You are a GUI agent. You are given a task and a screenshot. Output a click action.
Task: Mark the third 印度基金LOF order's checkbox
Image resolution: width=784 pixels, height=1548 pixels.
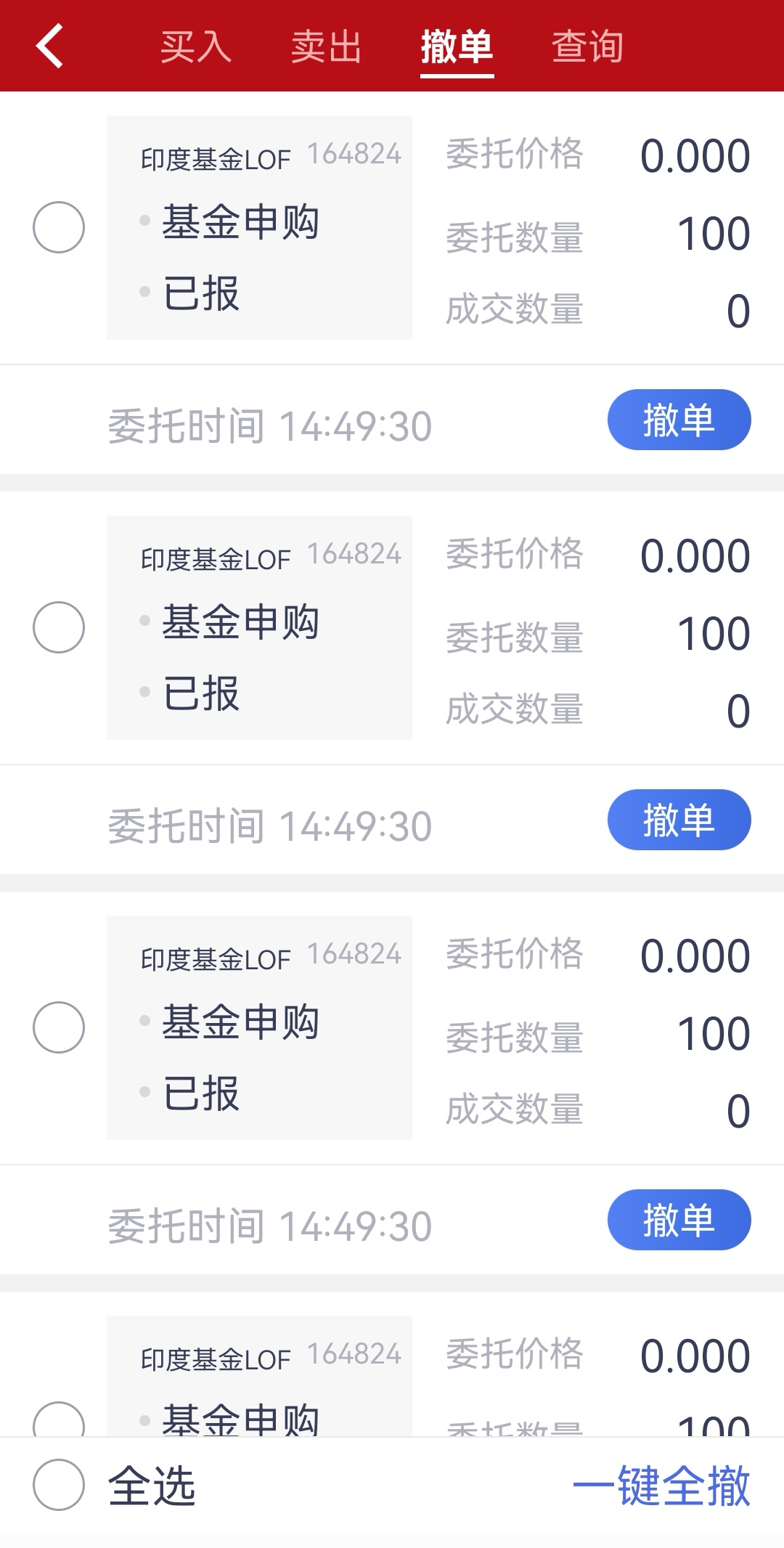click(59, 1027)
